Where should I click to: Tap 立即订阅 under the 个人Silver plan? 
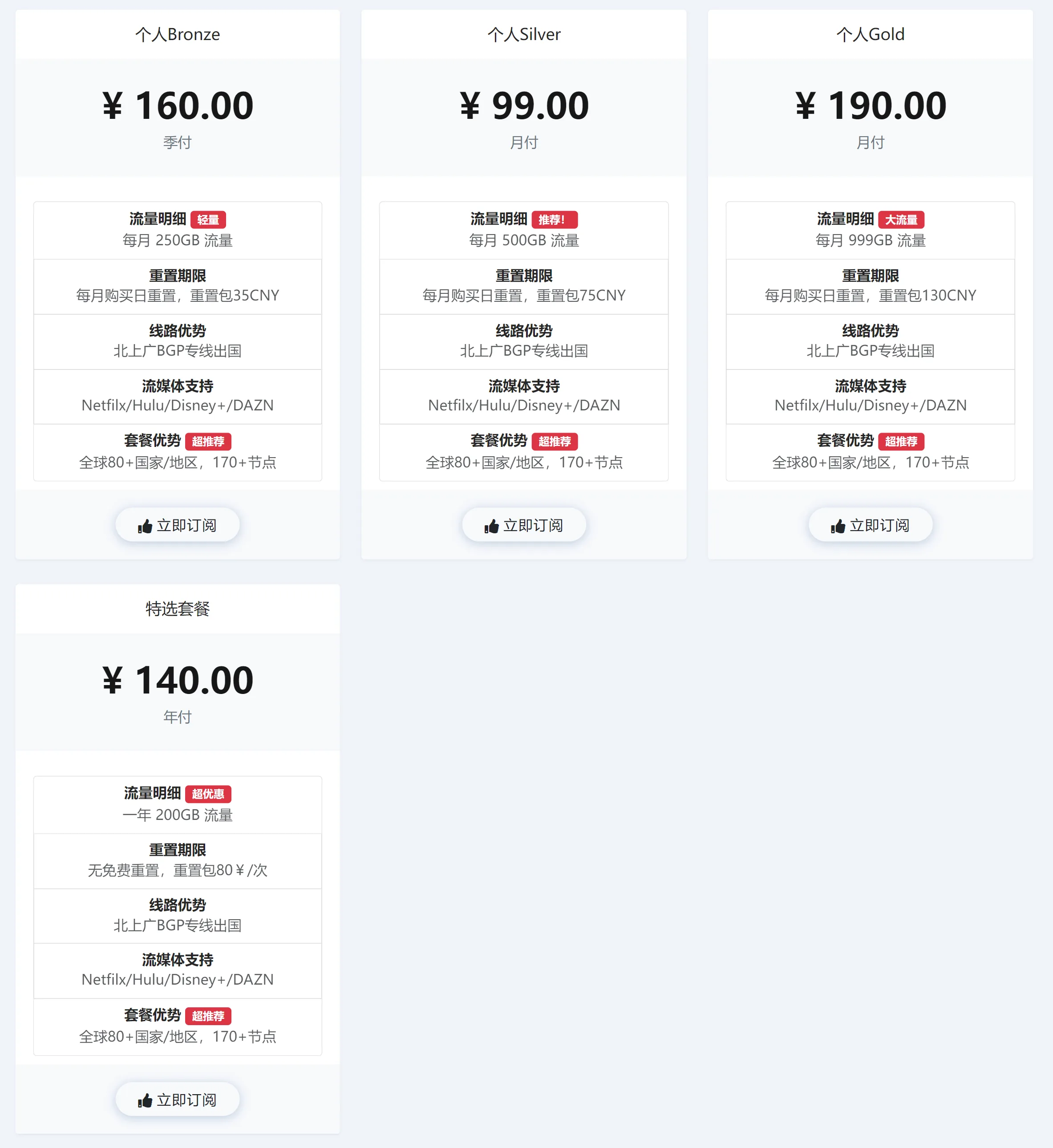click(524, 525)
